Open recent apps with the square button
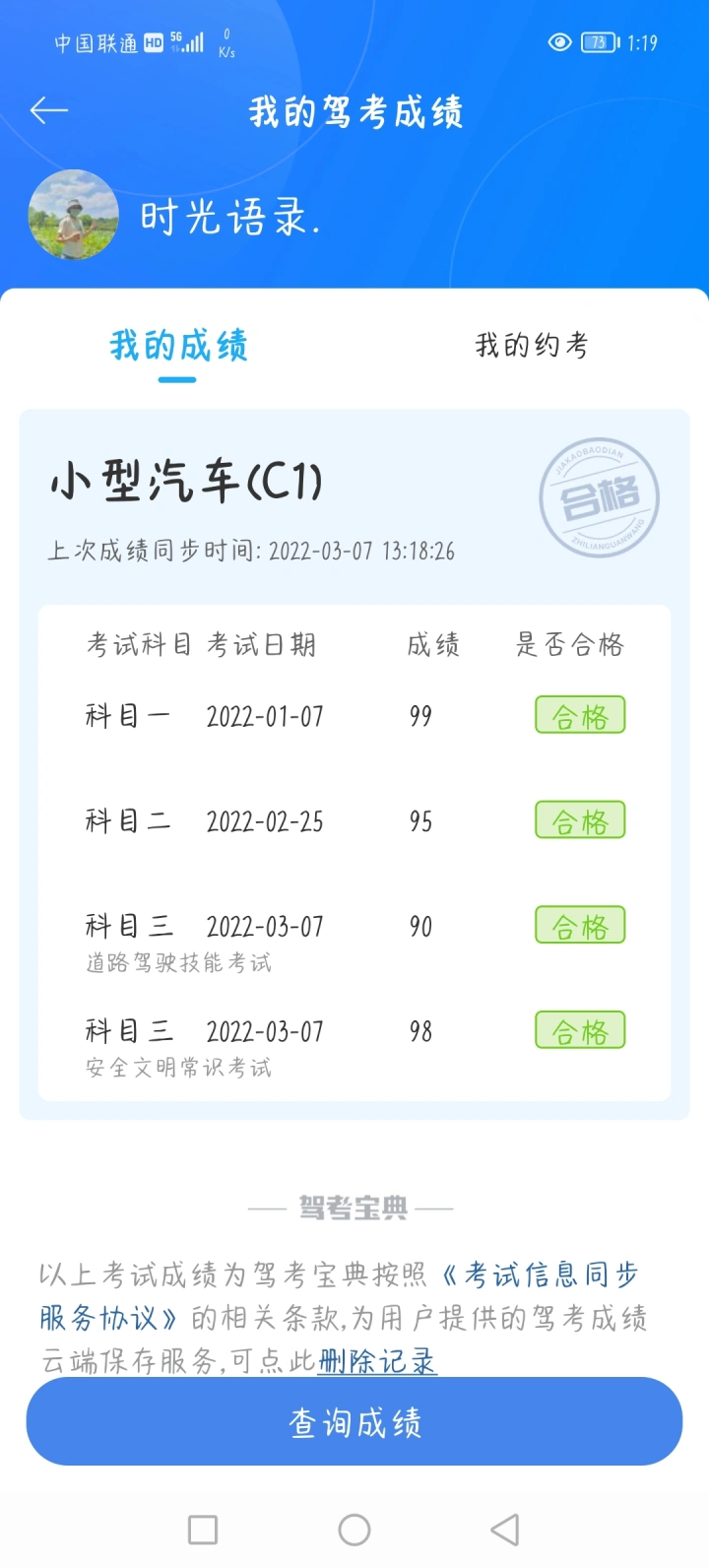 (203, 1530)
